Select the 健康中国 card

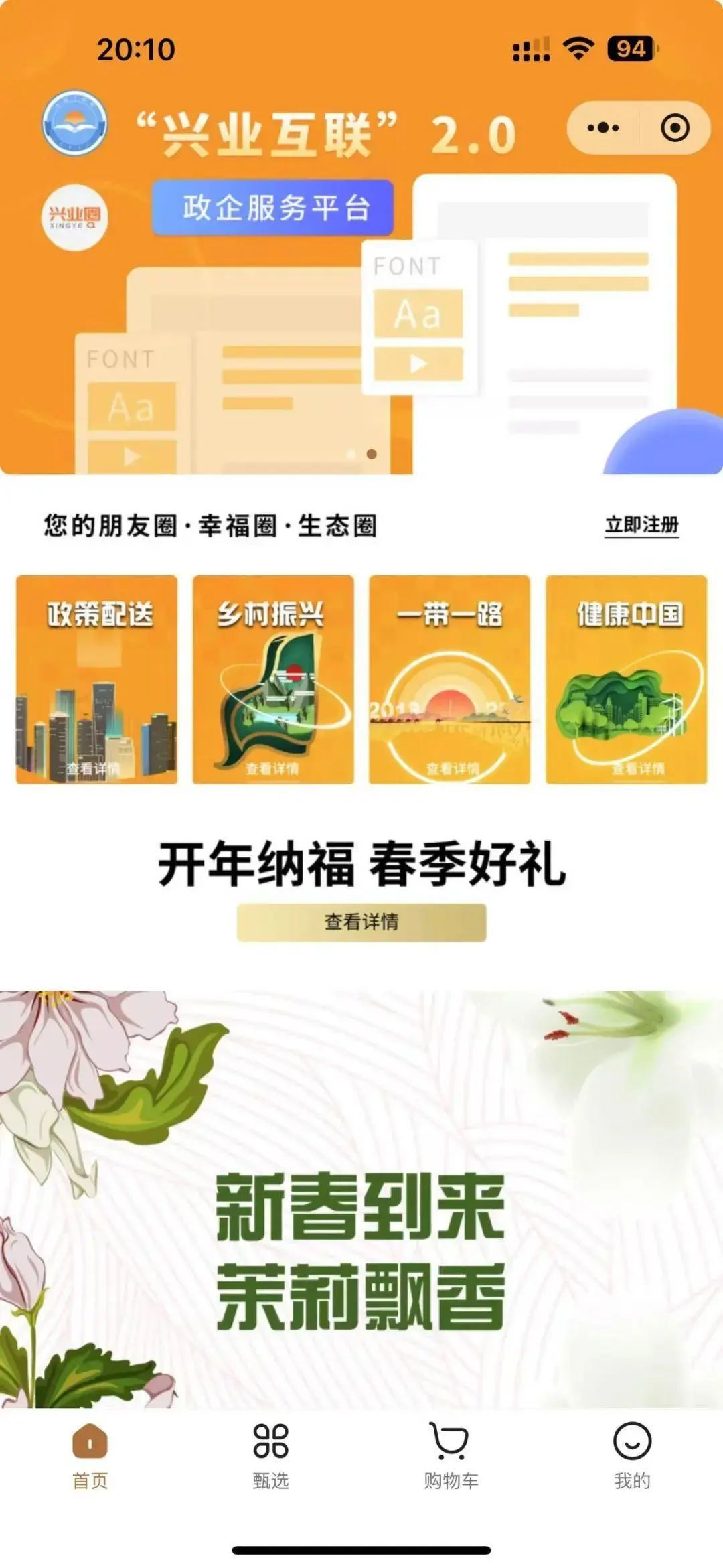click(626, 679)
